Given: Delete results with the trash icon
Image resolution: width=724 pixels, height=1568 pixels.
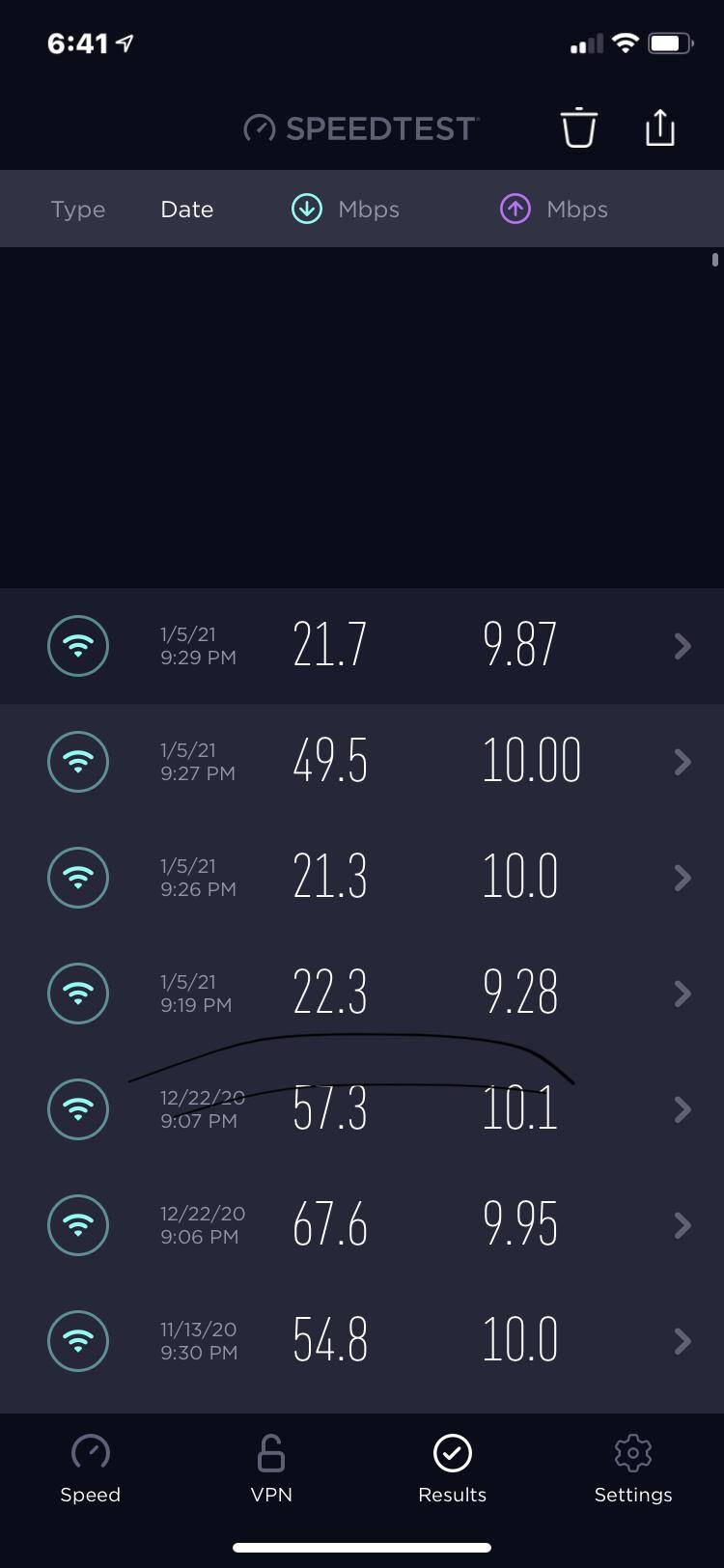Looking at the screenshot, I should 578,128.
